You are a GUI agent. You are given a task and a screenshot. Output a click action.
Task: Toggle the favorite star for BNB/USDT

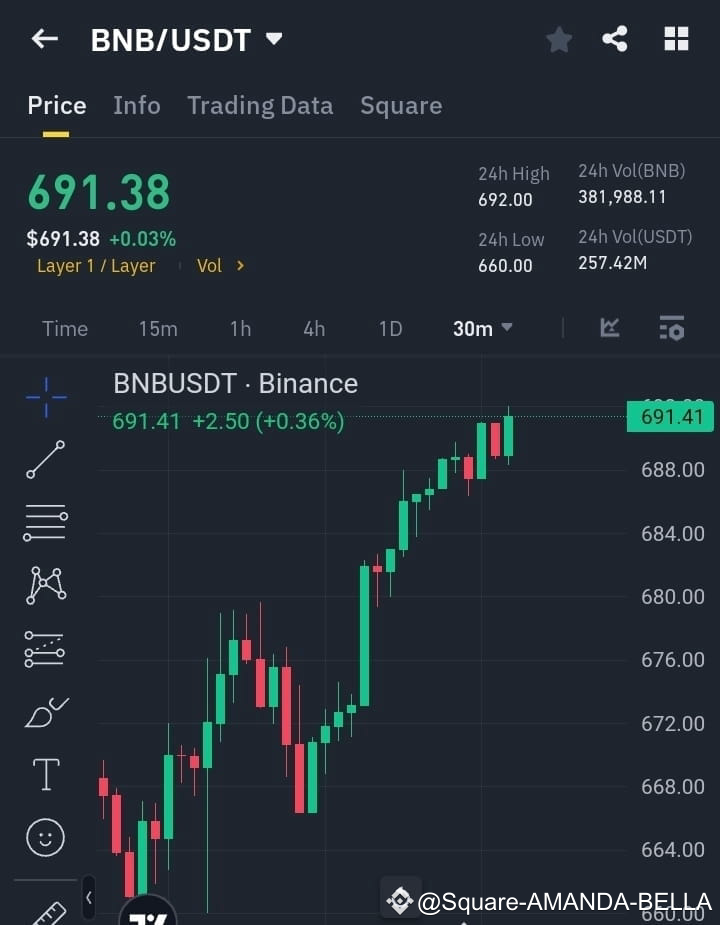pos(558,39)
